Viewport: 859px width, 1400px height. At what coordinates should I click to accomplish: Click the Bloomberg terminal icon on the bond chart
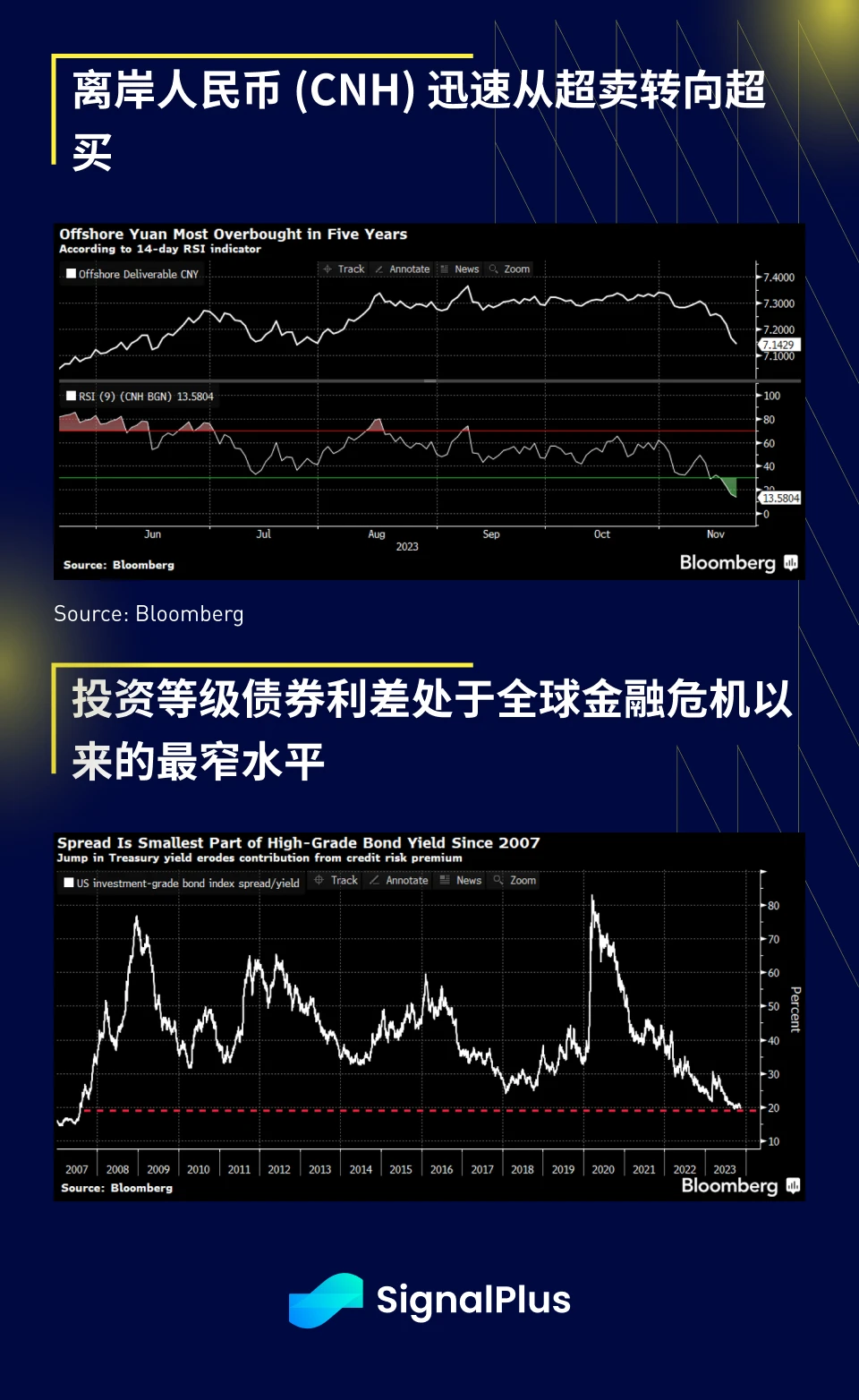click(x=791, y=1184)
